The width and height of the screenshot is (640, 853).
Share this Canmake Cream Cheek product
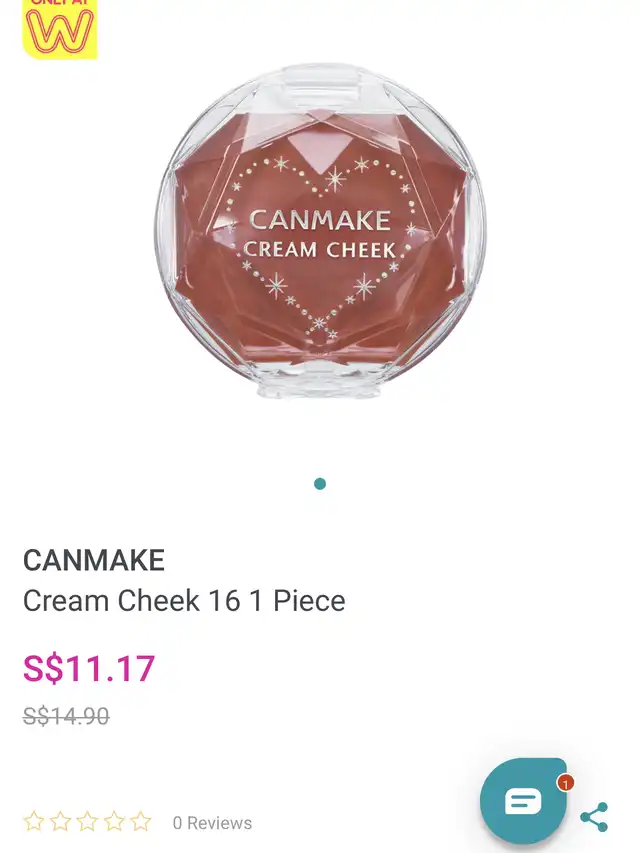pos(594,817)
